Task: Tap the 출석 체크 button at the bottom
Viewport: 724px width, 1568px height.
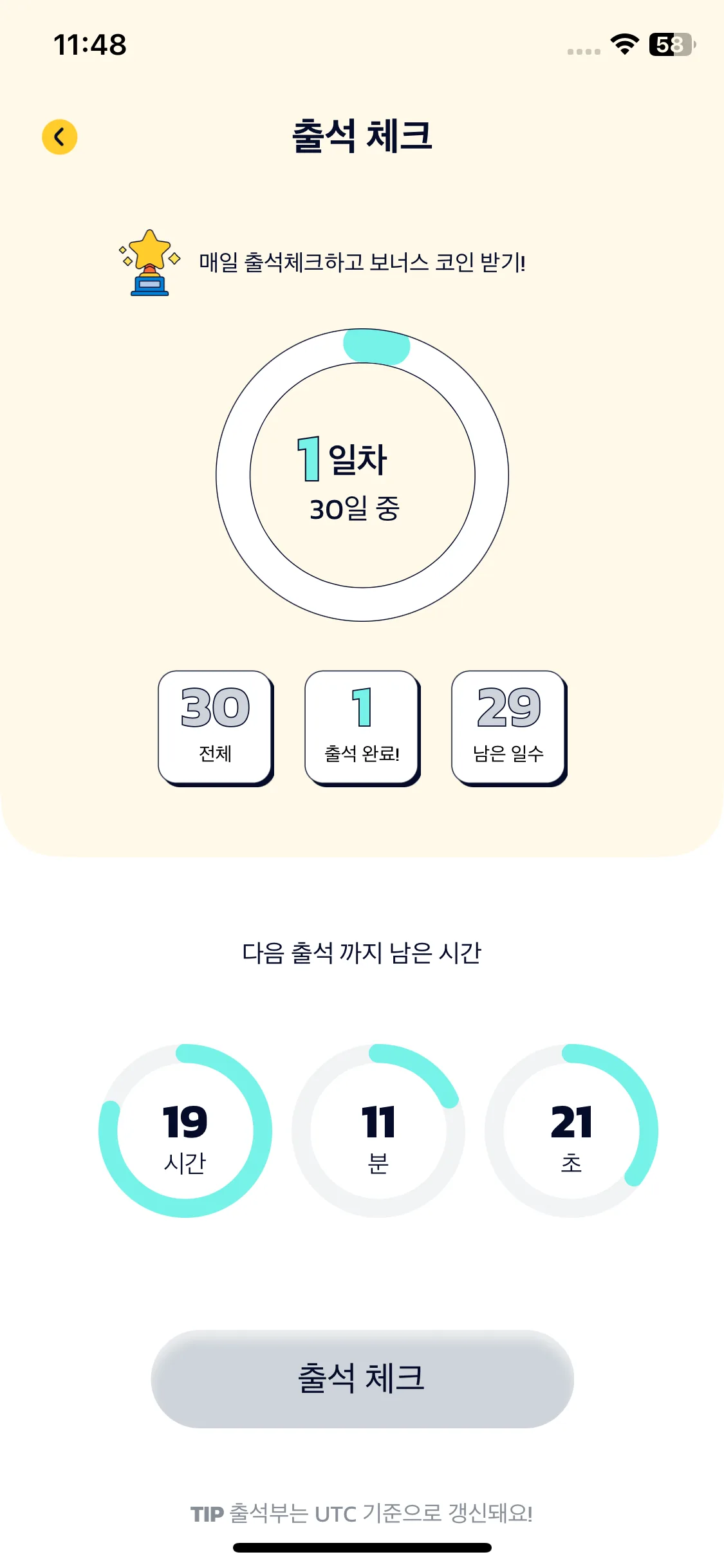Action: [362, 1378]
